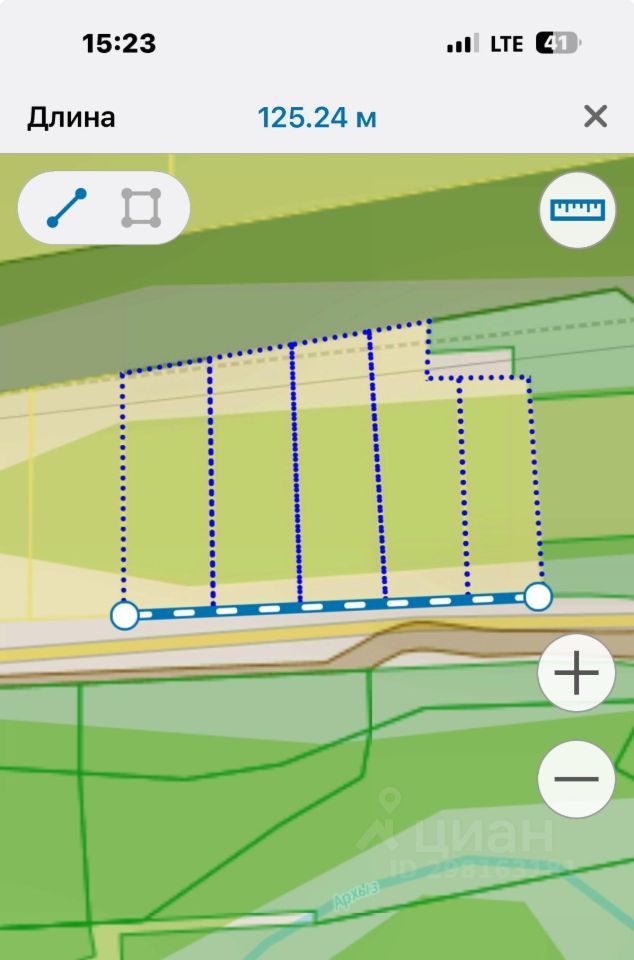Switch to the area polygon measuring mode
This screenshot has width=634, height=960.
pos(141,208)
